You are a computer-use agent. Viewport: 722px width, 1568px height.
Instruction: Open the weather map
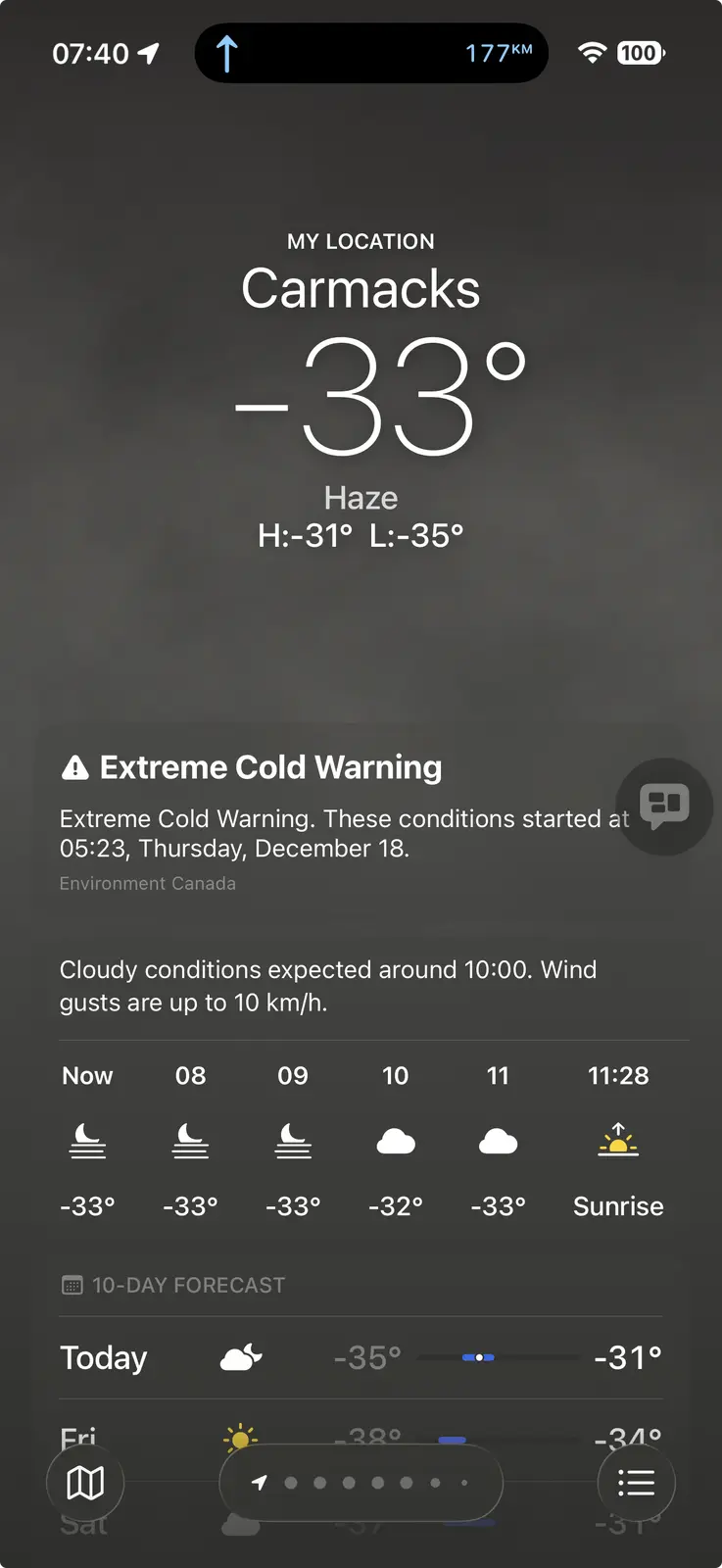(85, 1483)
